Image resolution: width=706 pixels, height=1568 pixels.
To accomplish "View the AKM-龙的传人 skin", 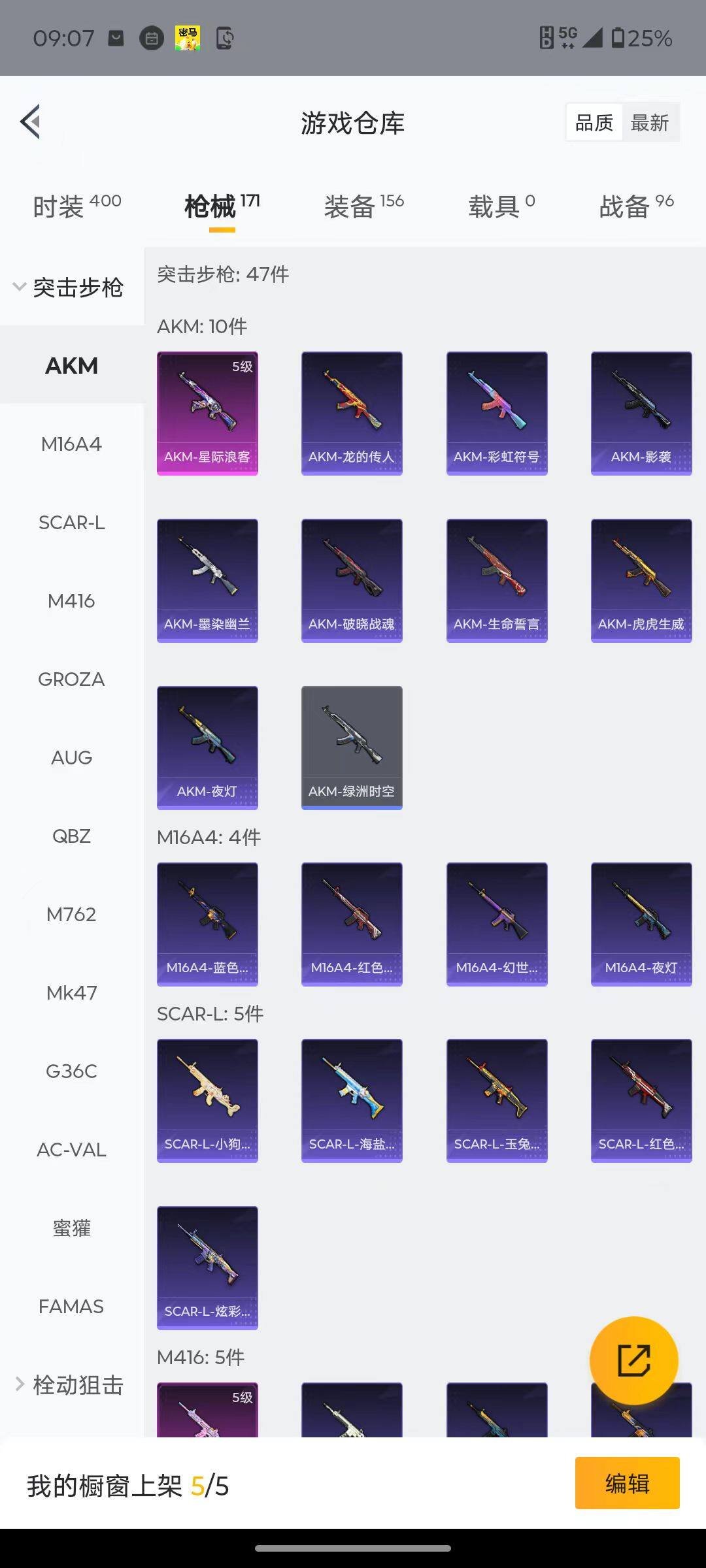I will (x=352, y=413).
